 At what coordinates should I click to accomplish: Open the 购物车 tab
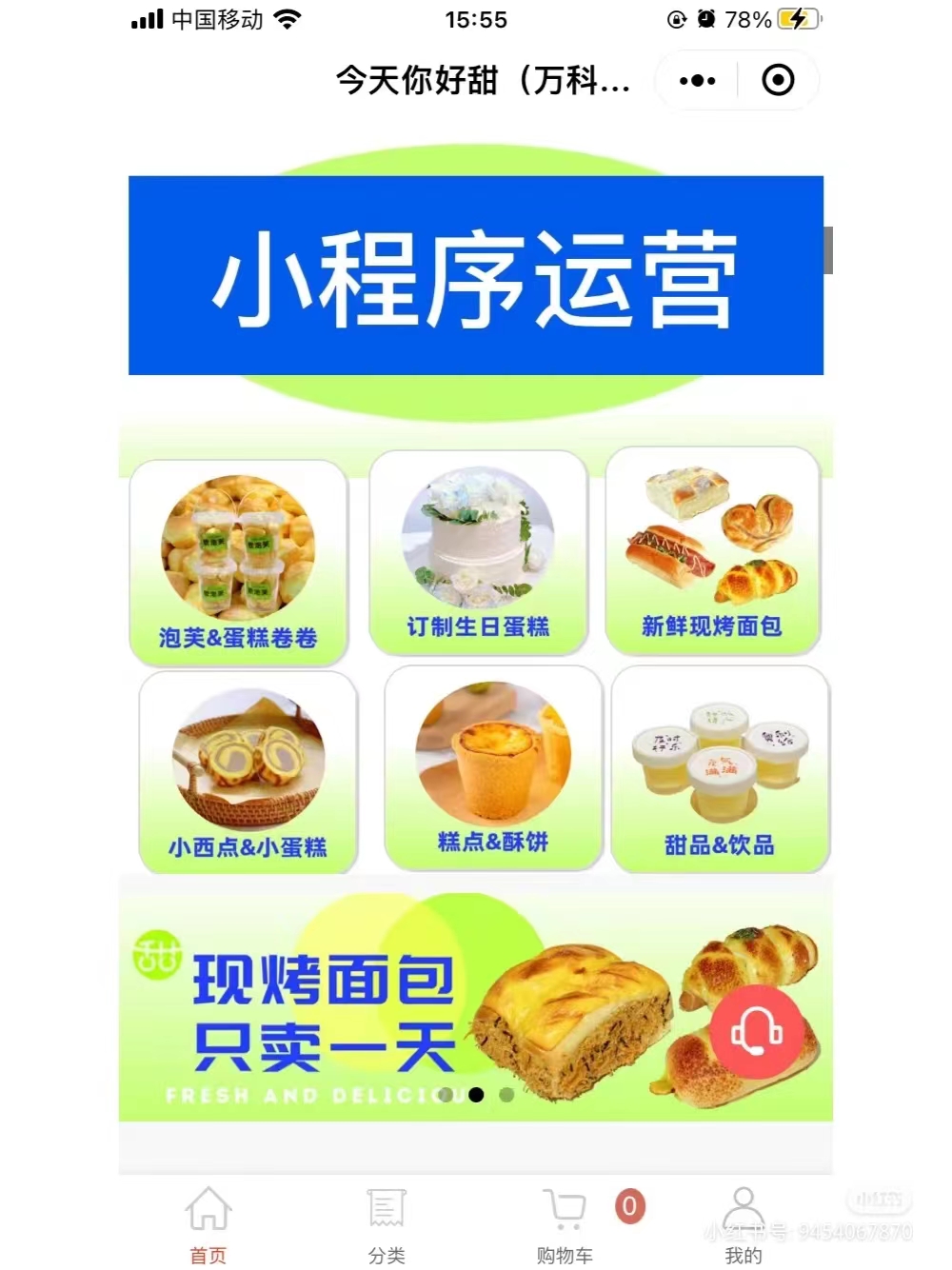(565, 1225)
